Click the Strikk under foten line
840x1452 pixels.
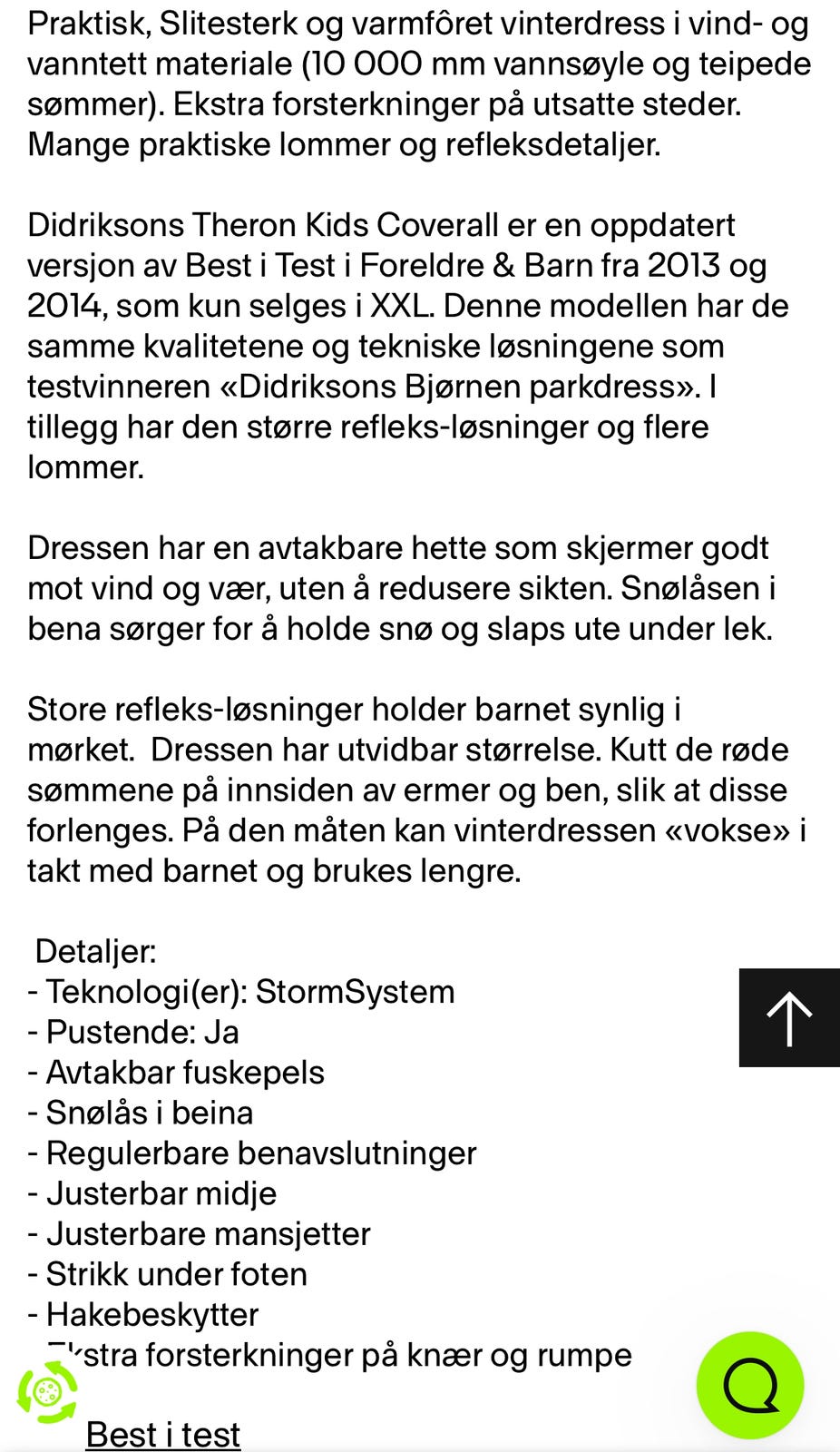coord(169,1274)
